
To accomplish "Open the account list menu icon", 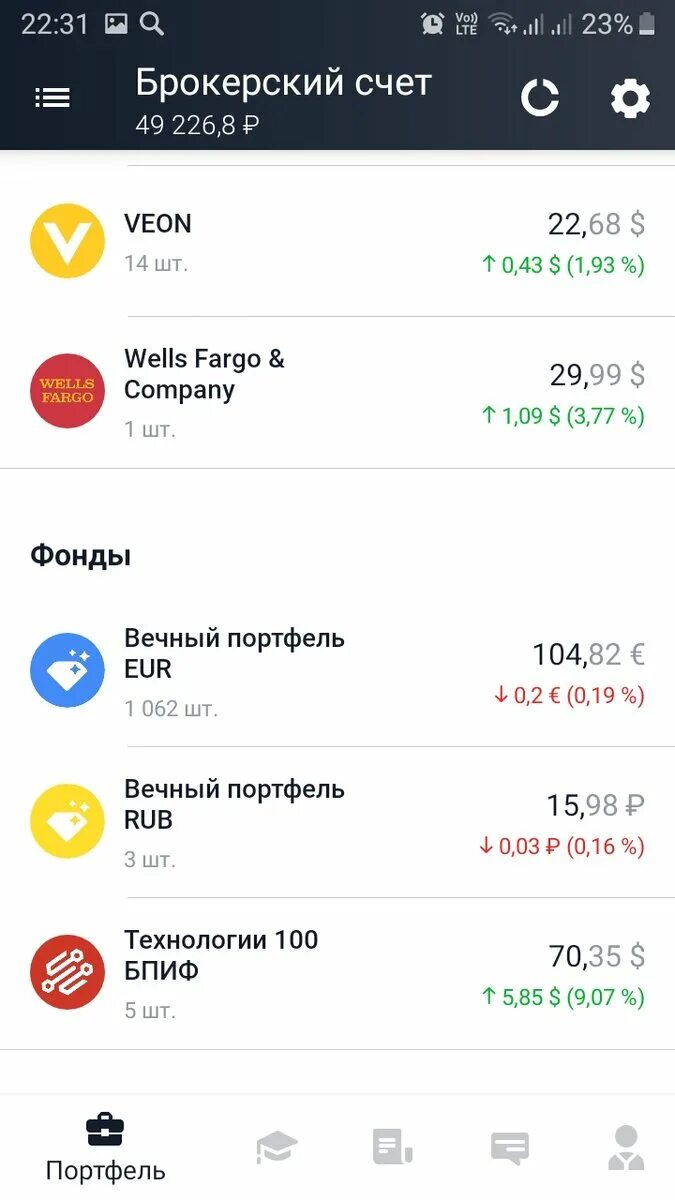I will click(52, 98).
